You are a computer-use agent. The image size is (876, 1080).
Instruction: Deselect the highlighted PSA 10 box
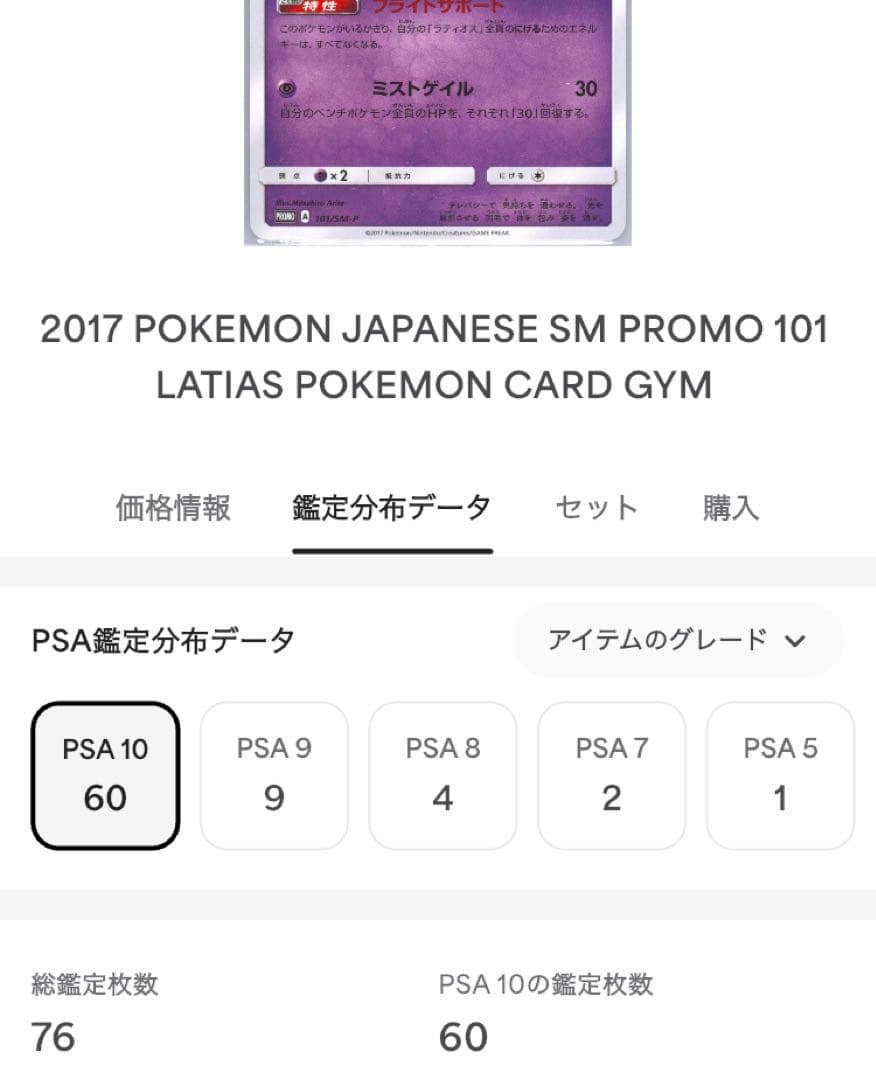click(105, 775)
